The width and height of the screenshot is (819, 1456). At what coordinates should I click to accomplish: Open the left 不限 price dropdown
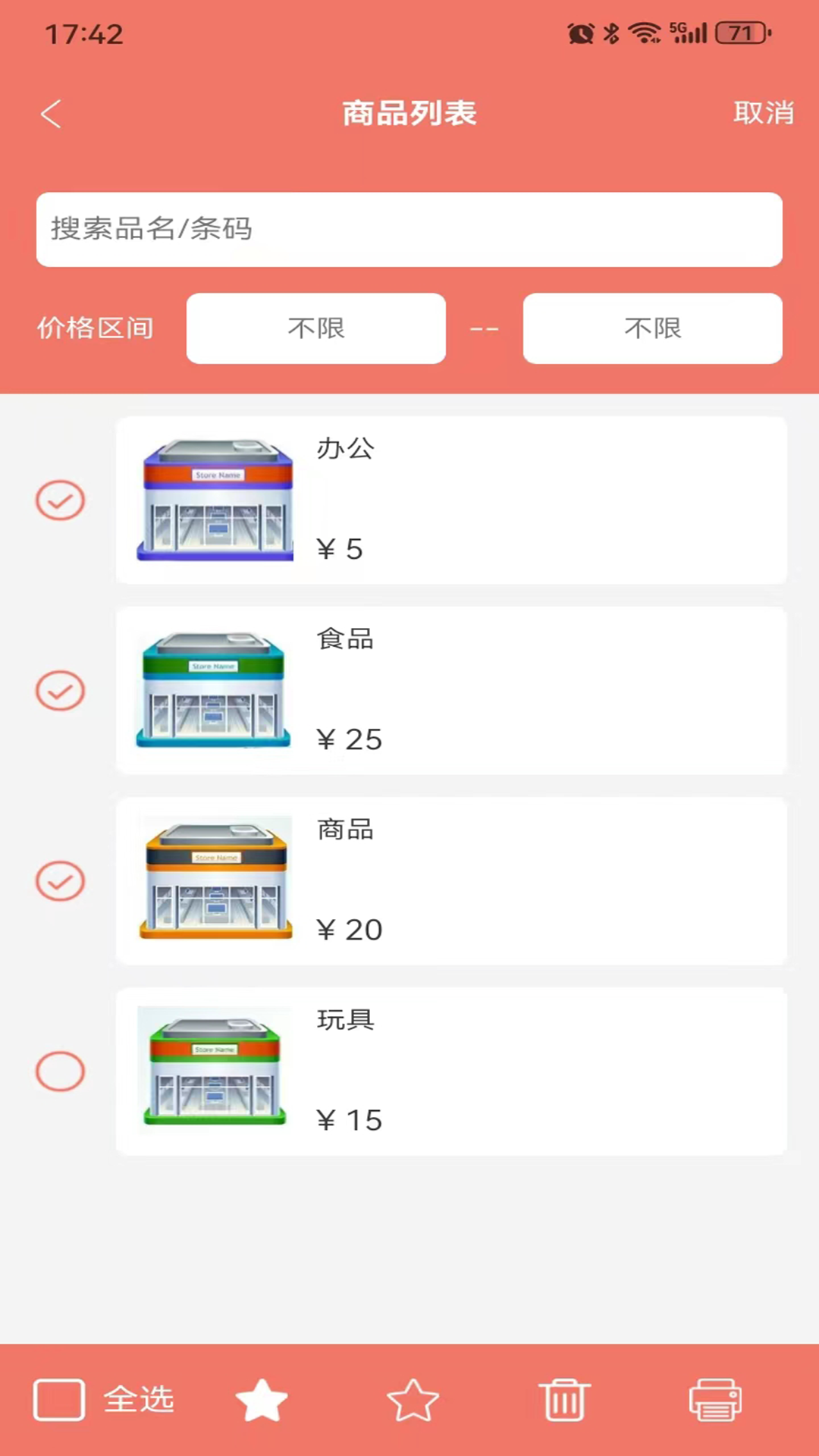[316, 328]
